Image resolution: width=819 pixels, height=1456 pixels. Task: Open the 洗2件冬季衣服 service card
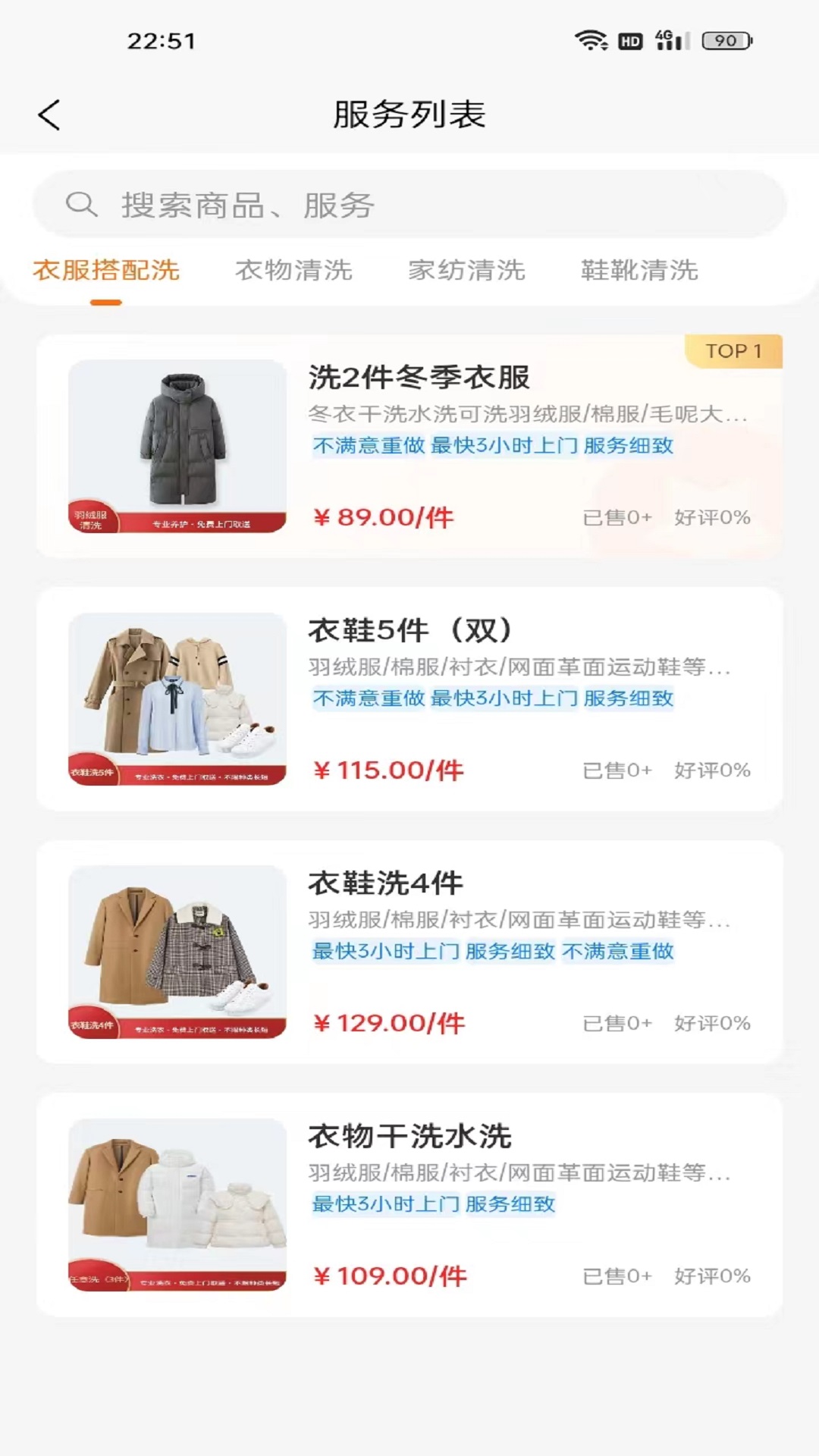click(409, 446)
